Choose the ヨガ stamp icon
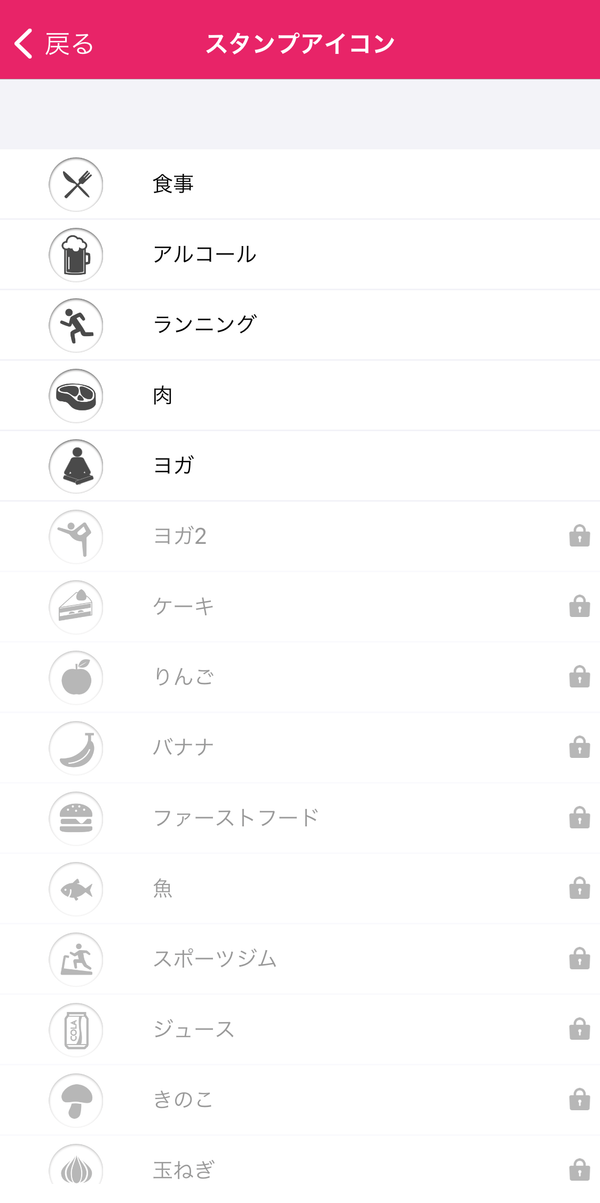This screenshot has width=600, height=1203. click(x=300, y=466)
